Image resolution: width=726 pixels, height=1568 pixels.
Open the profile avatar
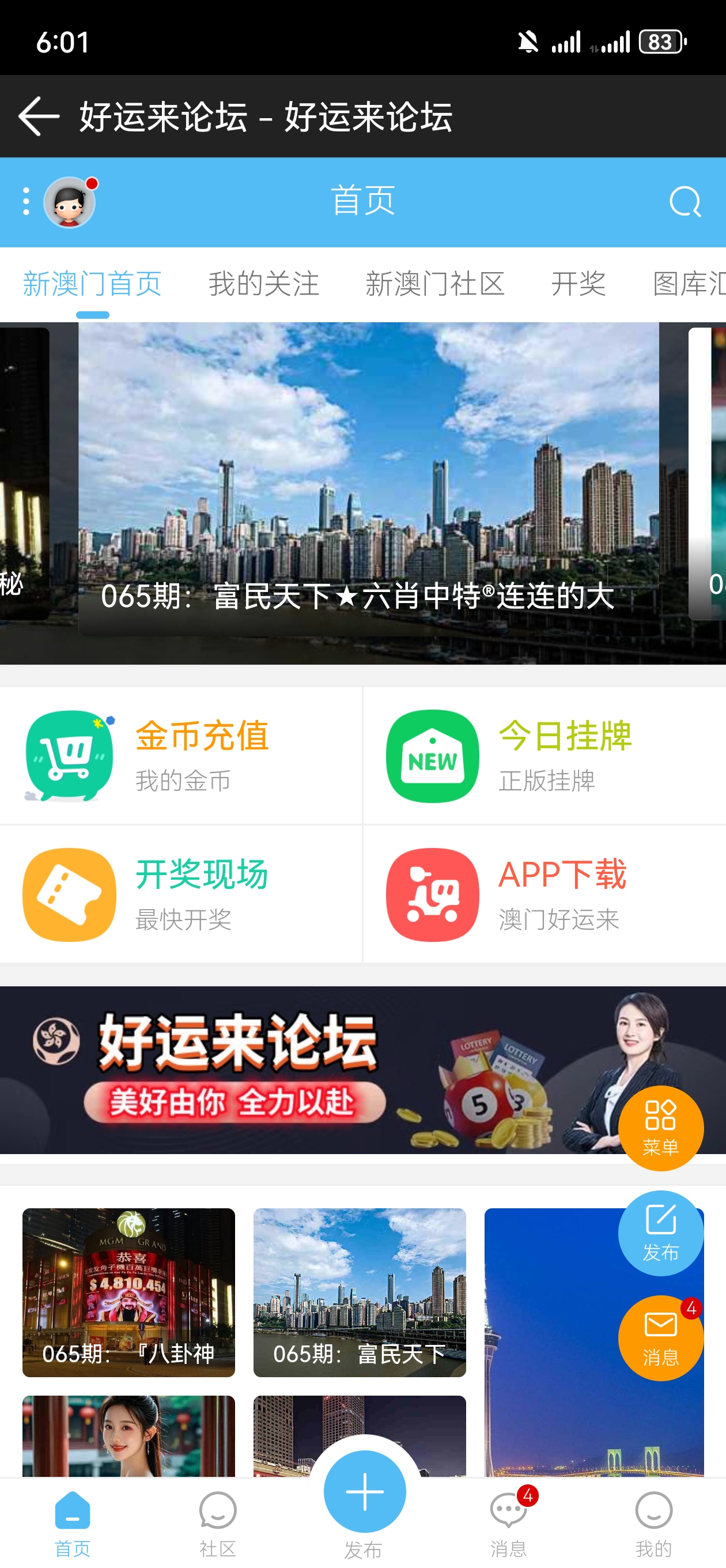(69, 203)
